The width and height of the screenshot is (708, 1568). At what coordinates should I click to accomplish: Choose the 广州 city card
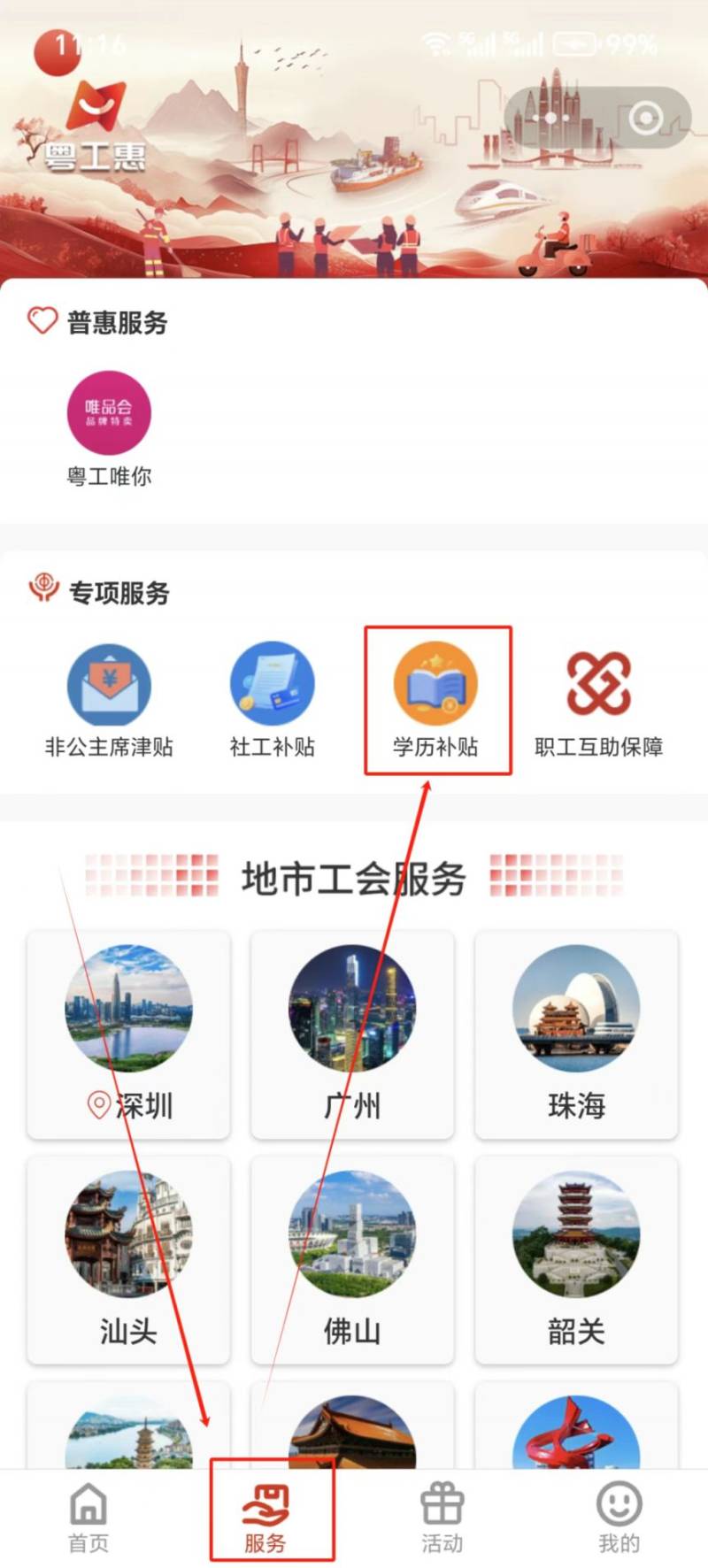click(x=352, y=1034)
